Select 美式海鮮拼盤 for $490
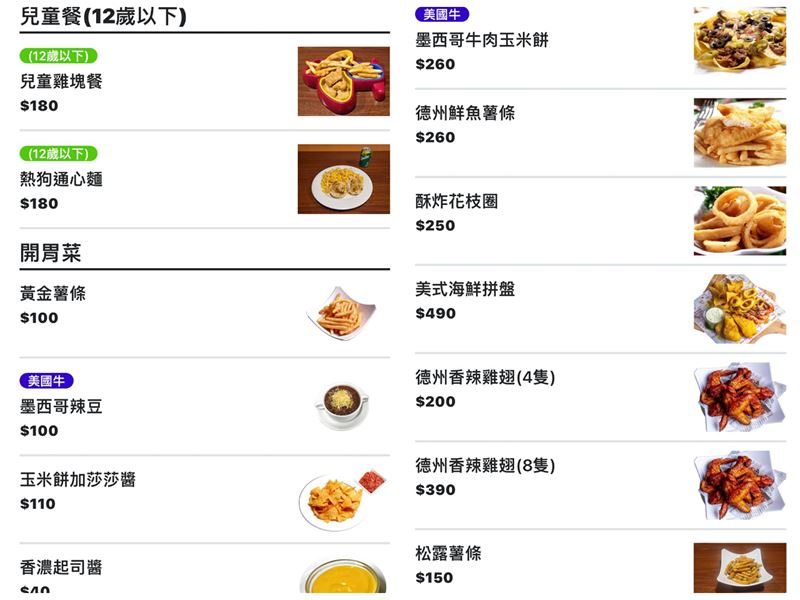Screen dimensions: 800x600 pyautogui.click(x=465, y=290)
